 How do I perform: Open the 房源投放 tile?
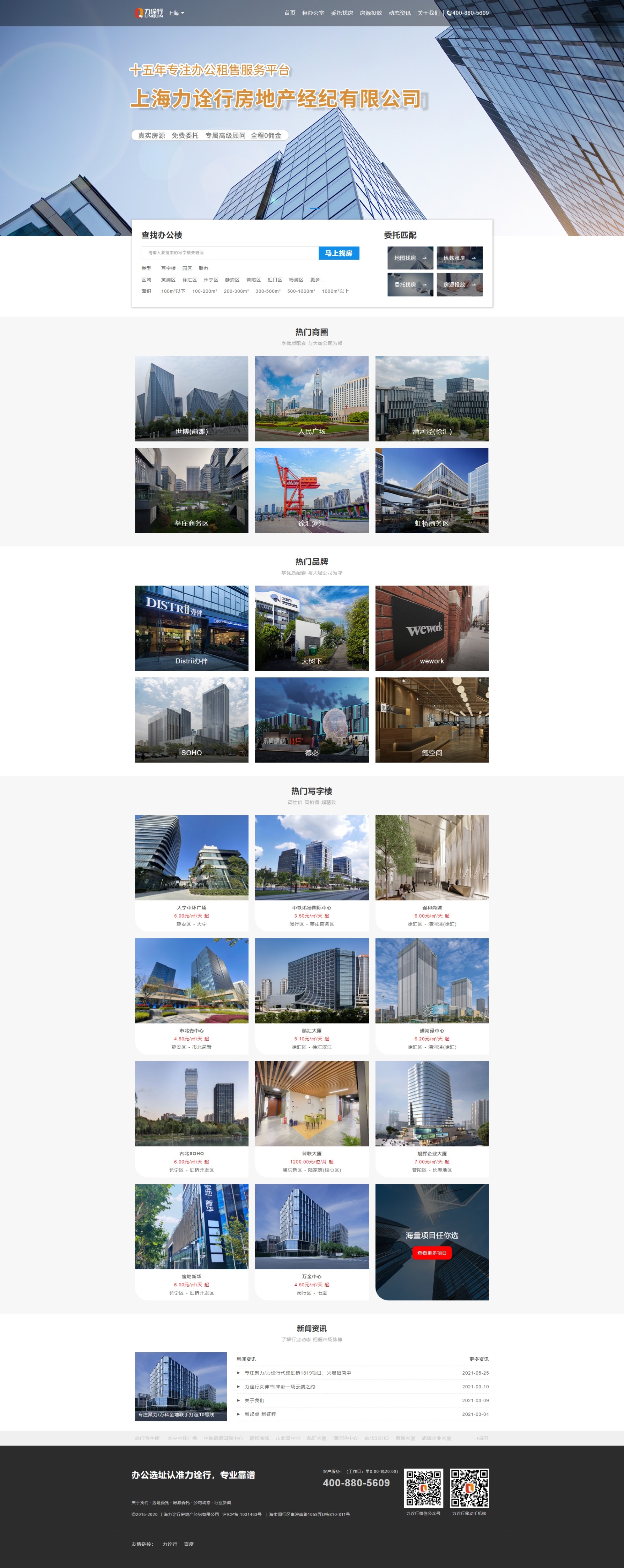coord(459,284)
